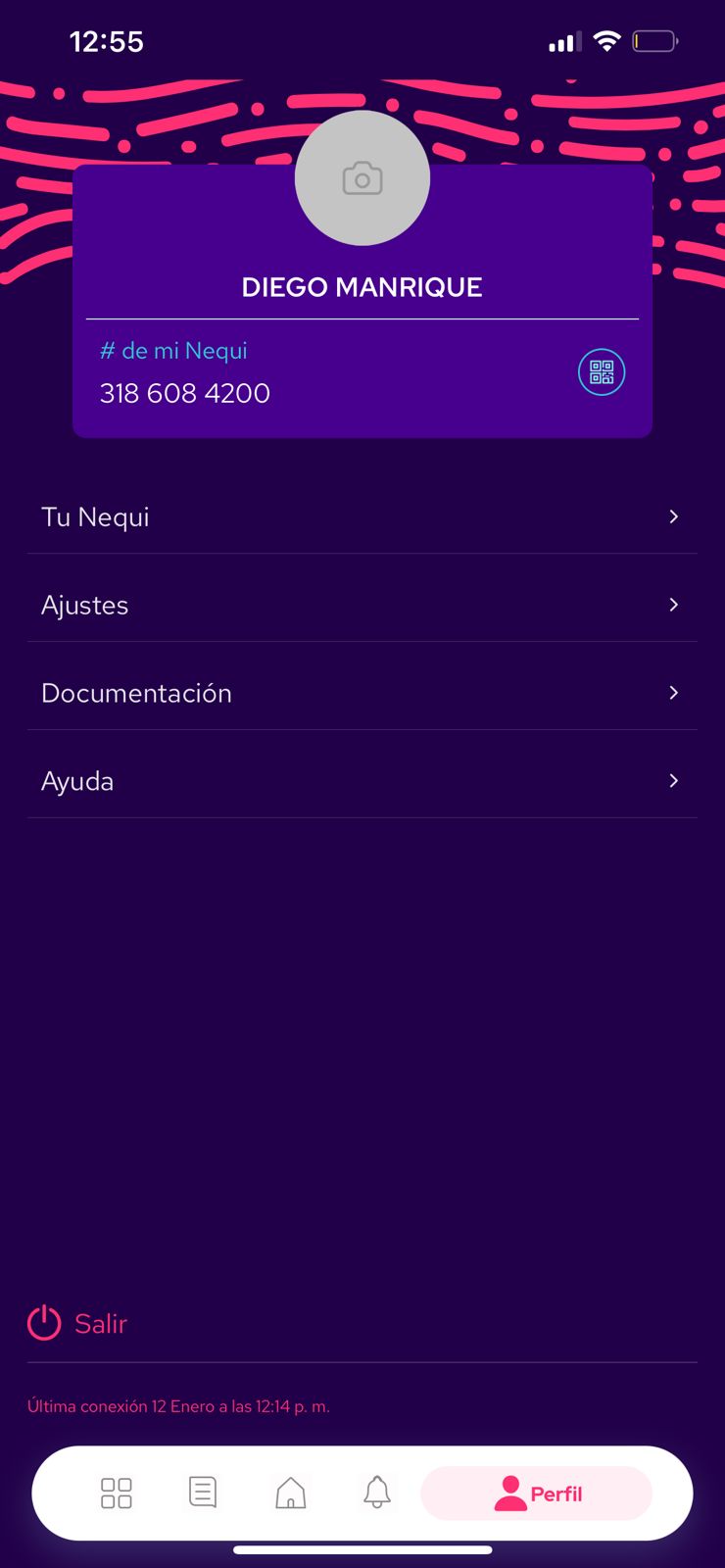
Task: Switch to the movements list tab
Action: pyautogui.click(x=203, y=1493)
